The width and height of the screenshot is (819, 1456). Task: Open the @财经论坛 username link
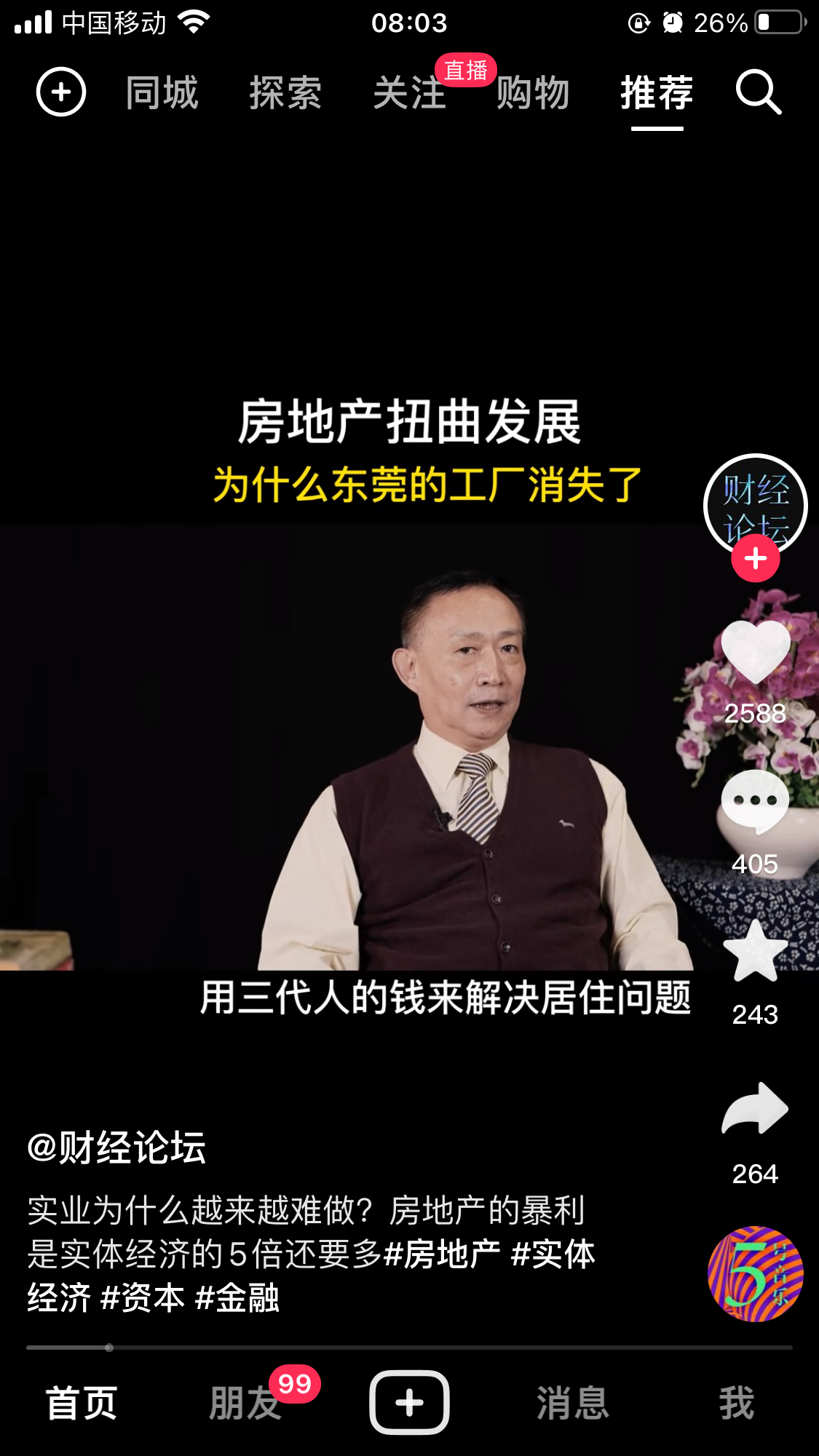pos(116,1147)
